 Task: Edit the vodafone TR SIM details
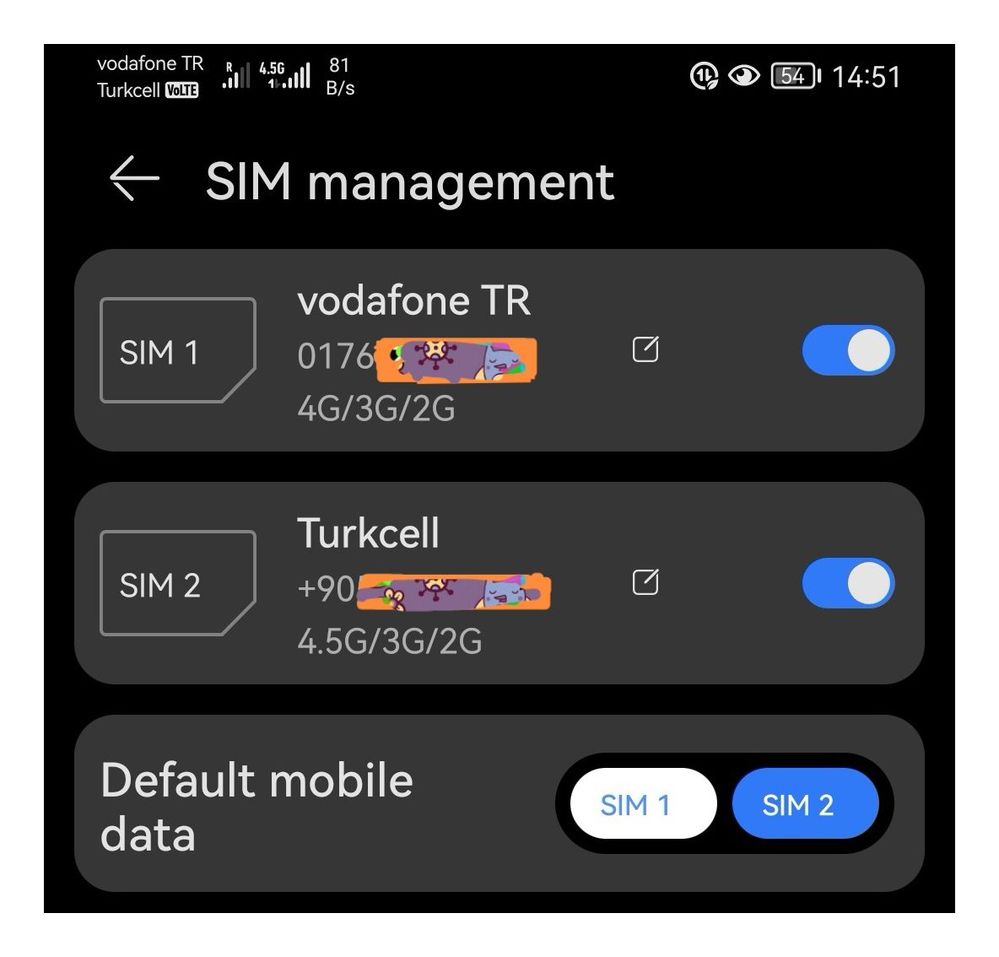[x=646, y=349]
